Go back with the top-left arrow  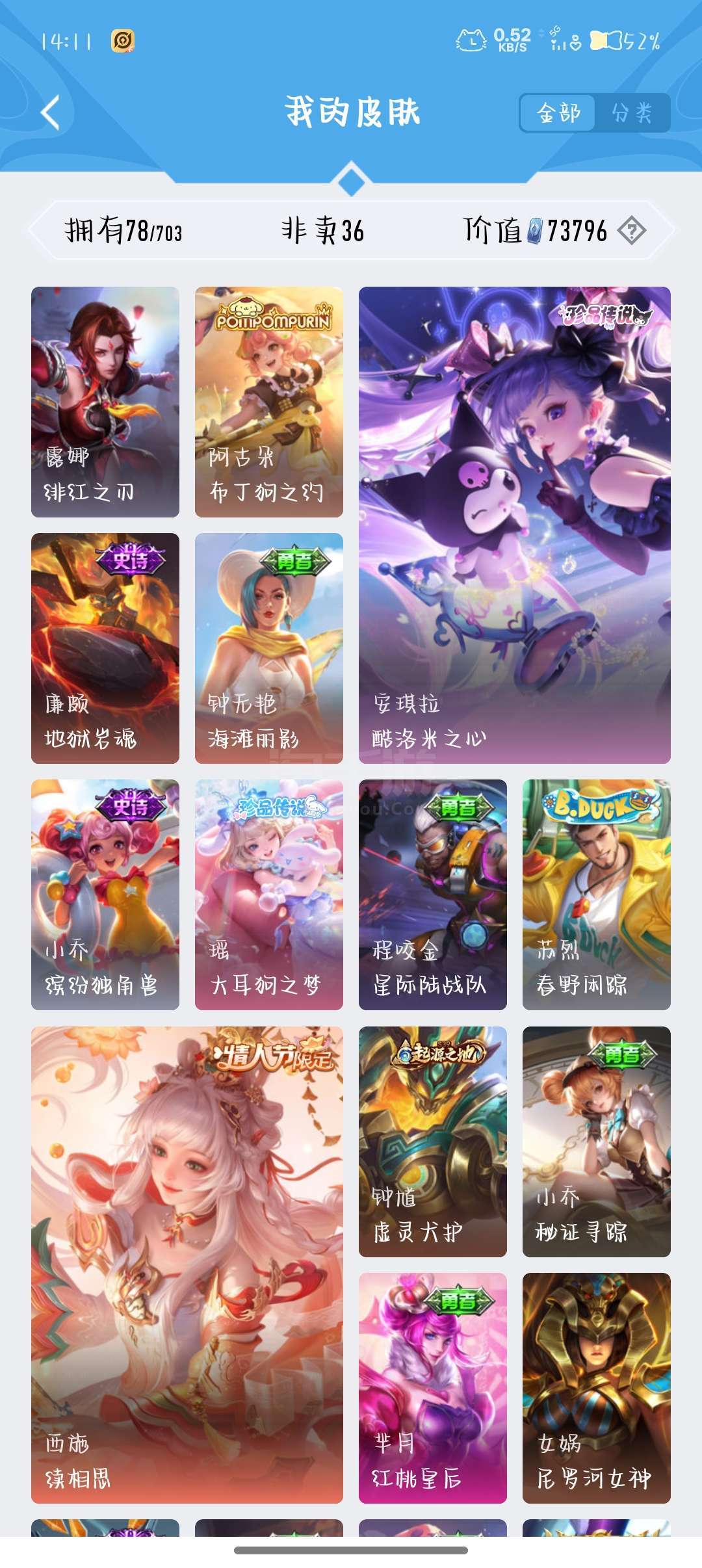pyautogui.click(x=51, y=113)
